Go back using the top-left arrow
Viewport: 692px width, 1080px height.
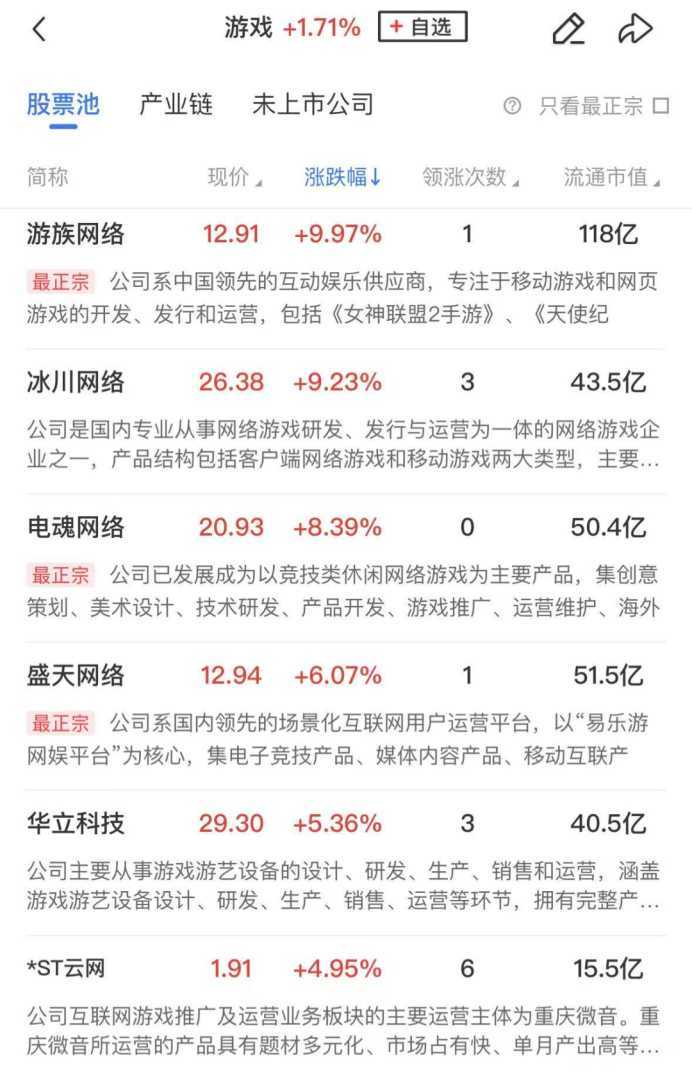[x=39, y=29]
